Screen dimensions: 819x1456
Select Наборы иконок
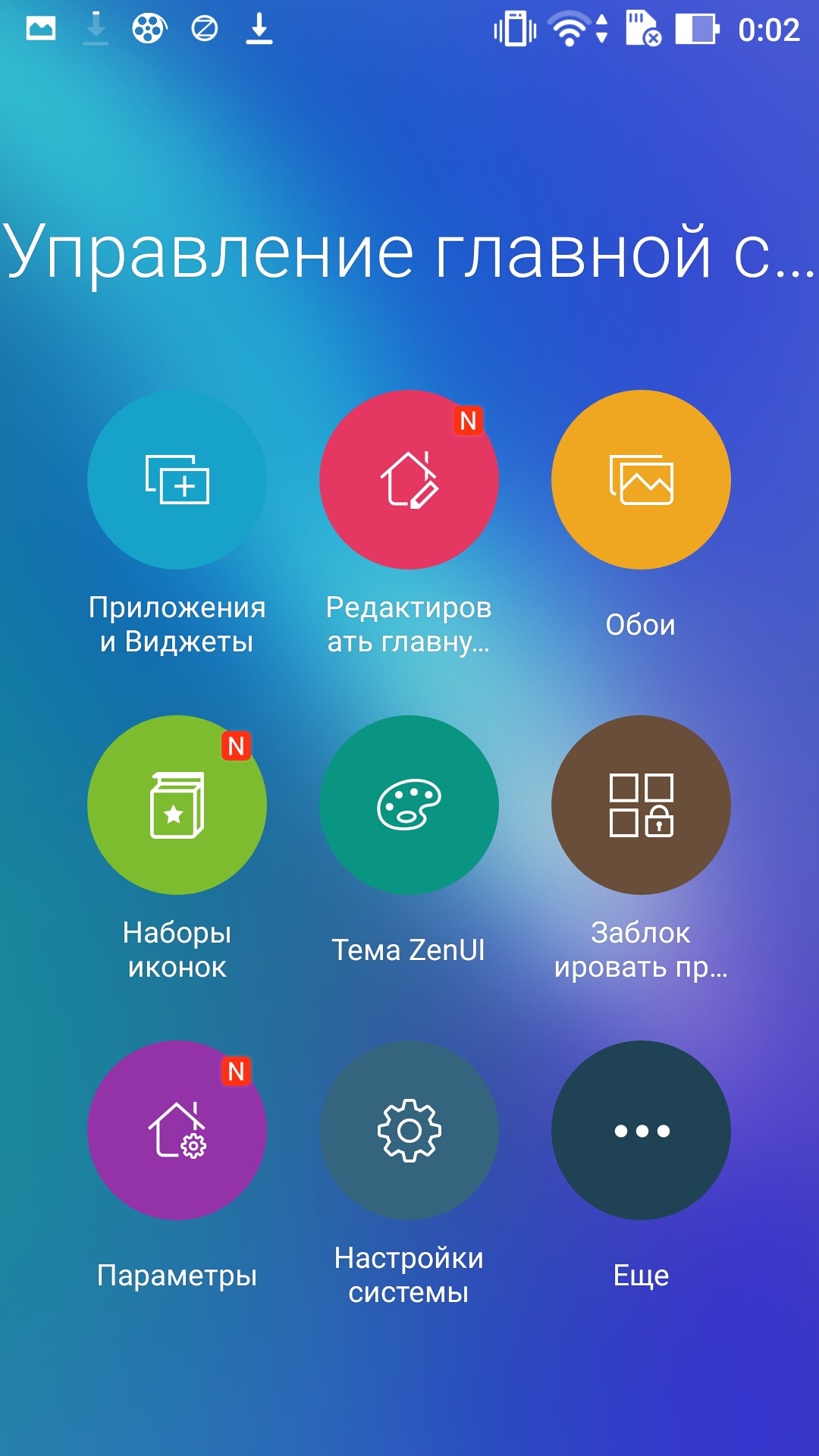(x=177, y=805)
